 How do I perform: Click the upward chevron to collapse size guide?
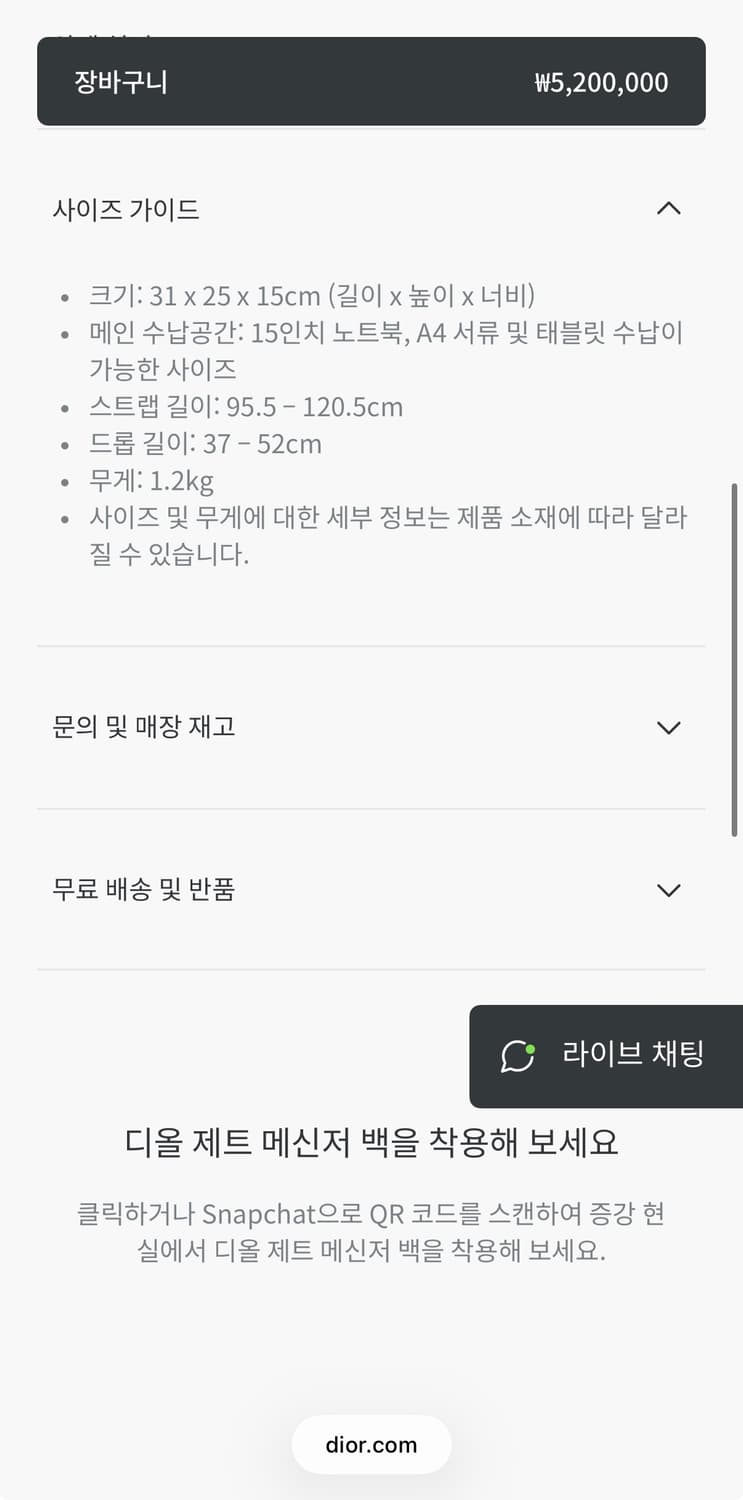click(x=668, y=209)
